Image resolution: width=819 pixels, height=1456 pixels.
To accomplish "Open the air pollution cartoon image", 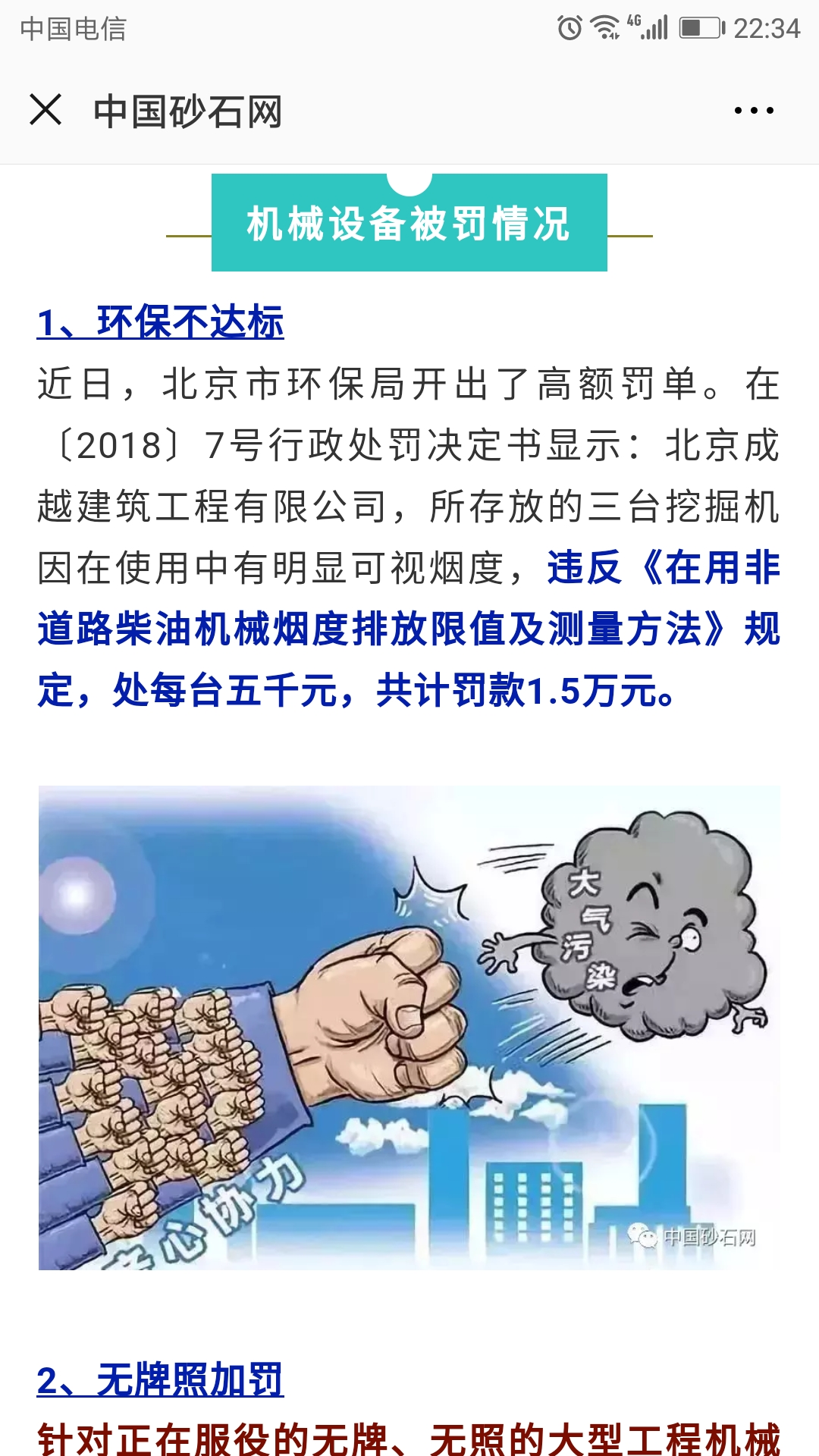I will (x=409, y=1028).
